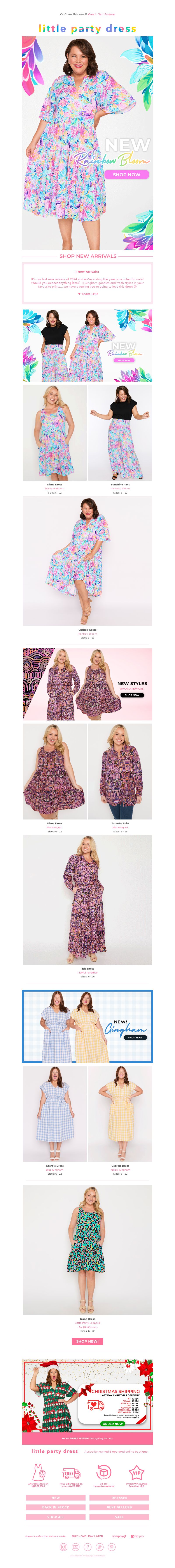Tap Order Now on Christmas shipping banner
Image resolution: width=175 pixels, height=1568 pixels.
(112, 1424)
